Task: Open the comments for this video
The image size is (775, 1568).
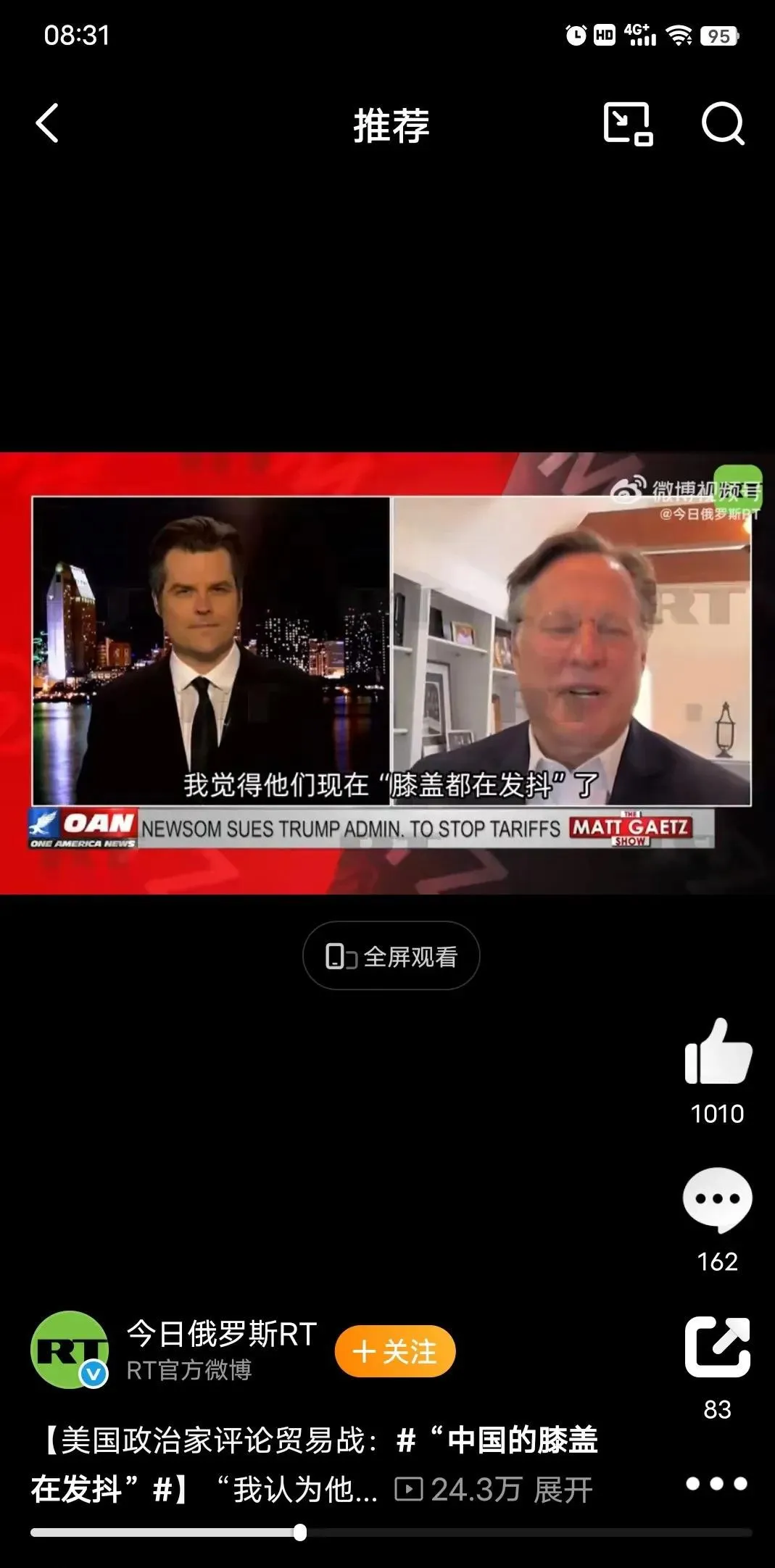Action: coord(718,1200)
